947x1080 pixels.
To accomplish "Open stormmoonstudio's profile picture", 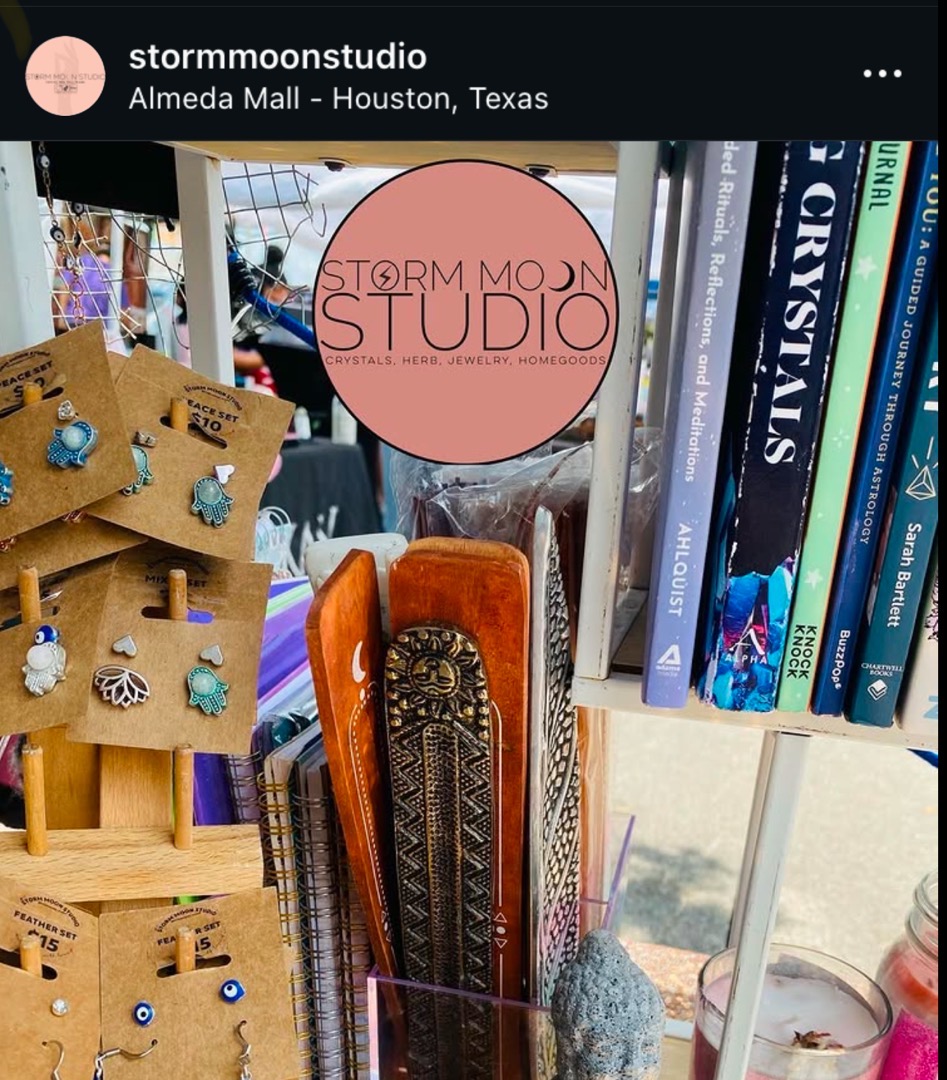I will tap(66, 76).
